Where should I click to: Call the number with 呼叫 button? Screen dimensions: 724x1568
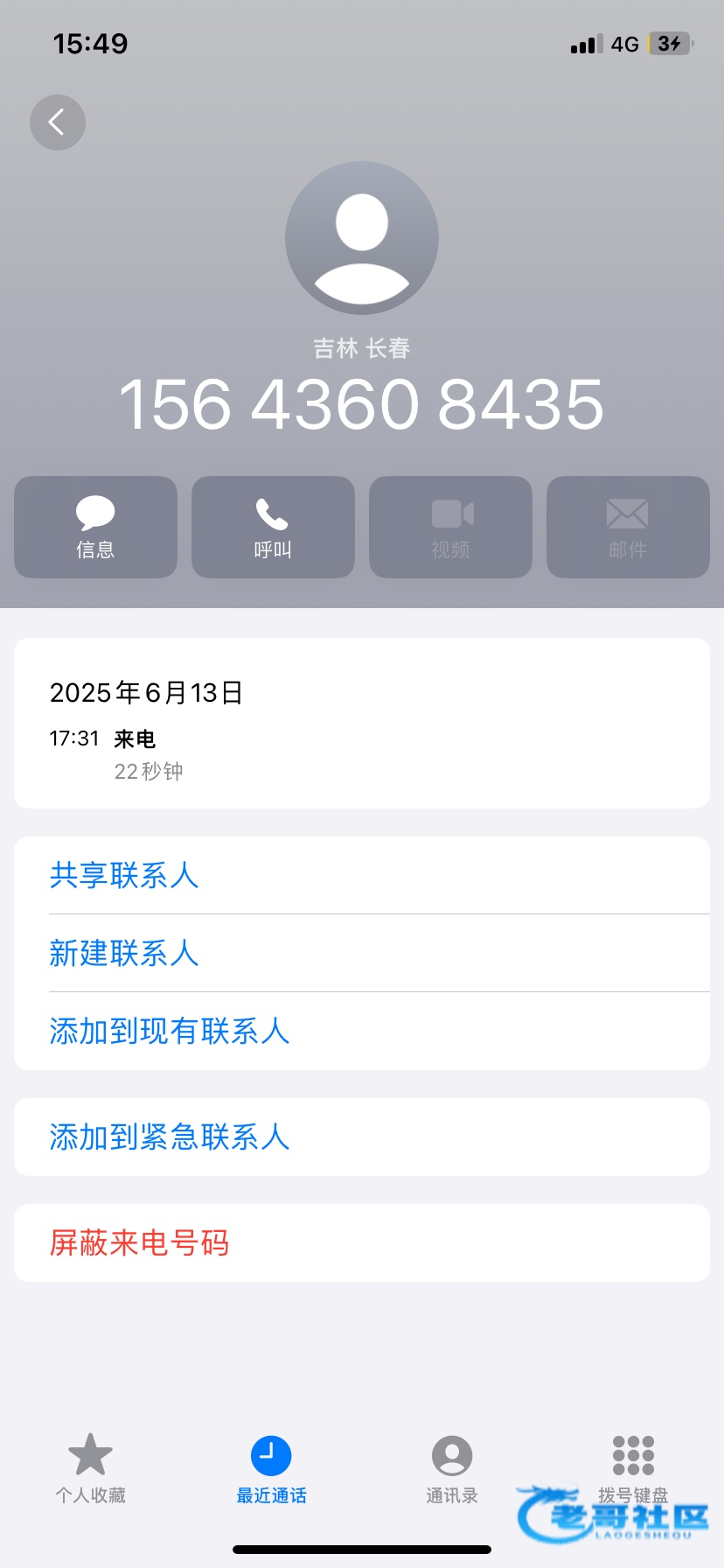coord(273,527)
